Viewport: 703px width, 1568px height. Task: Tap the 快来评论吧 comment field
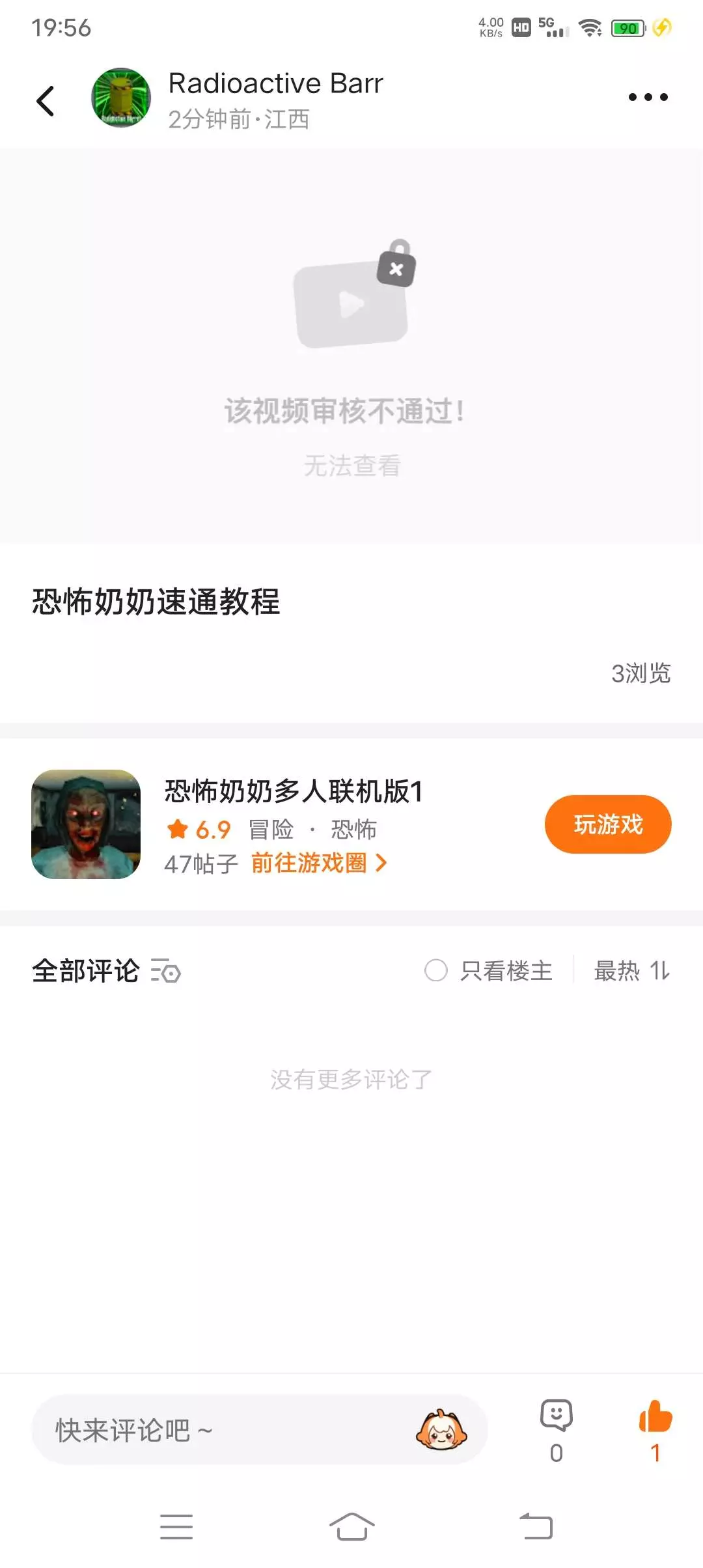pos(228,1430)
